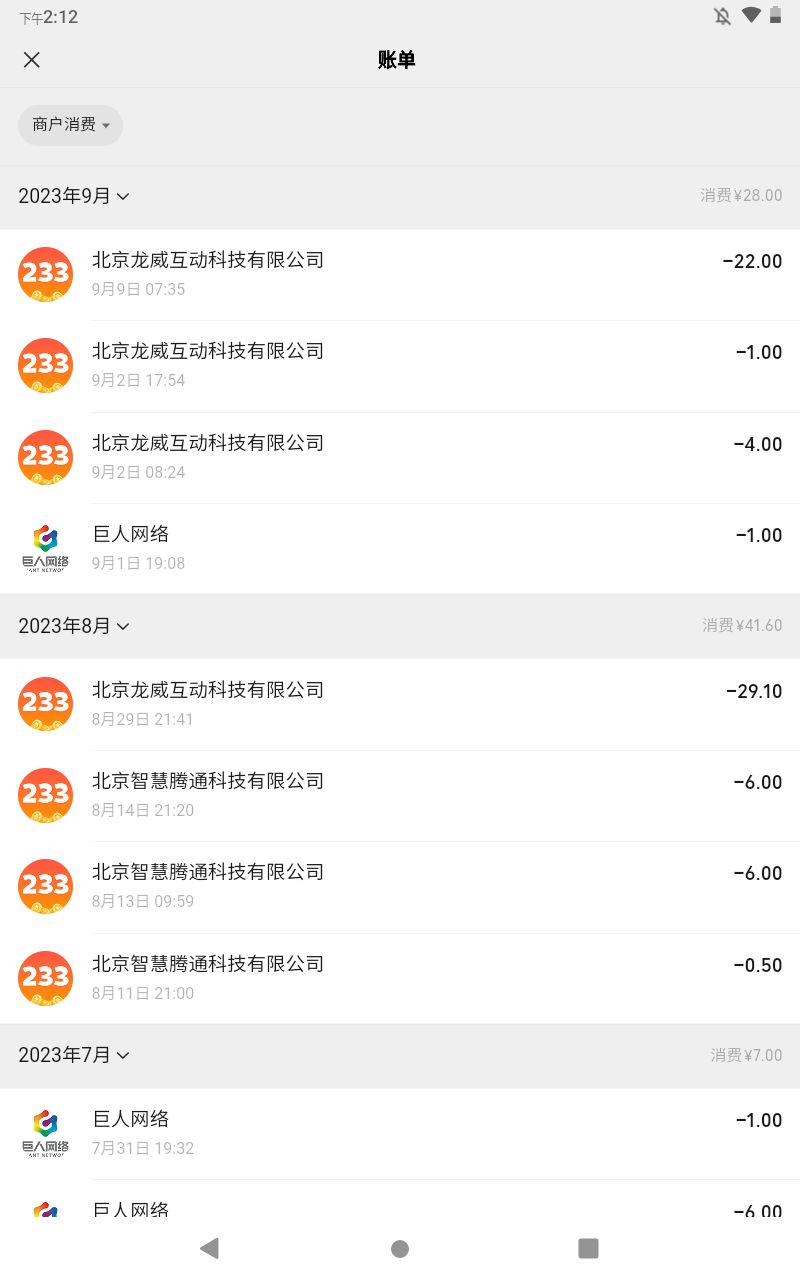The image size is (800, 1280).
Task: Expand the 2023年8月 month picker
Action: 75,626
